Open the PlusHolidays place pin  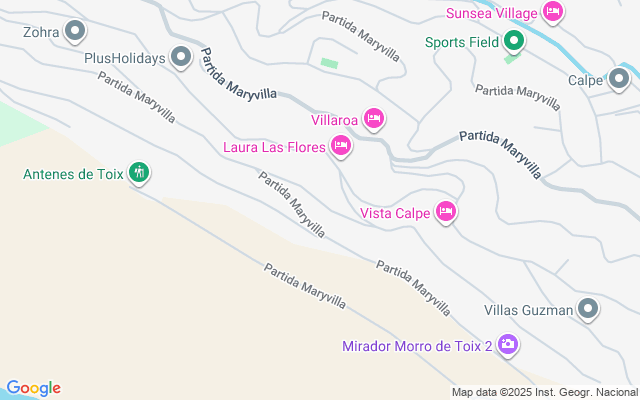coord(181,58)
